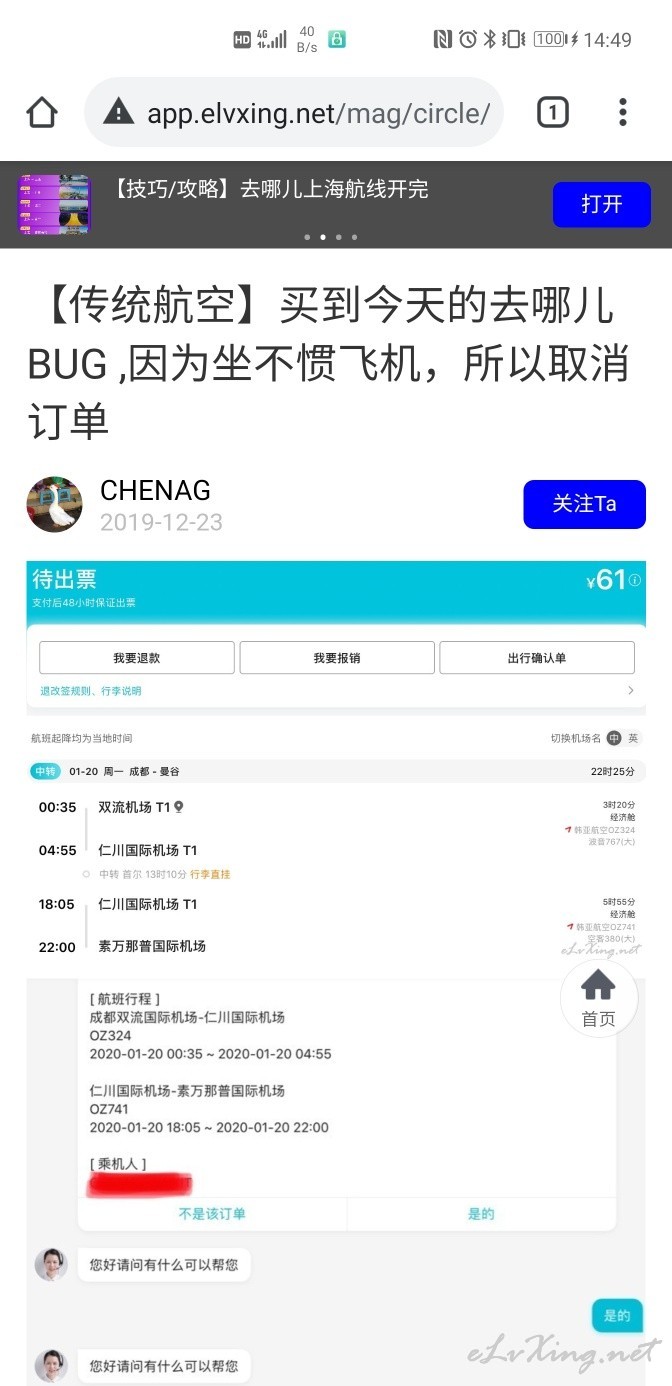Open the customer service chat screenshot image

click(336, 1182)
